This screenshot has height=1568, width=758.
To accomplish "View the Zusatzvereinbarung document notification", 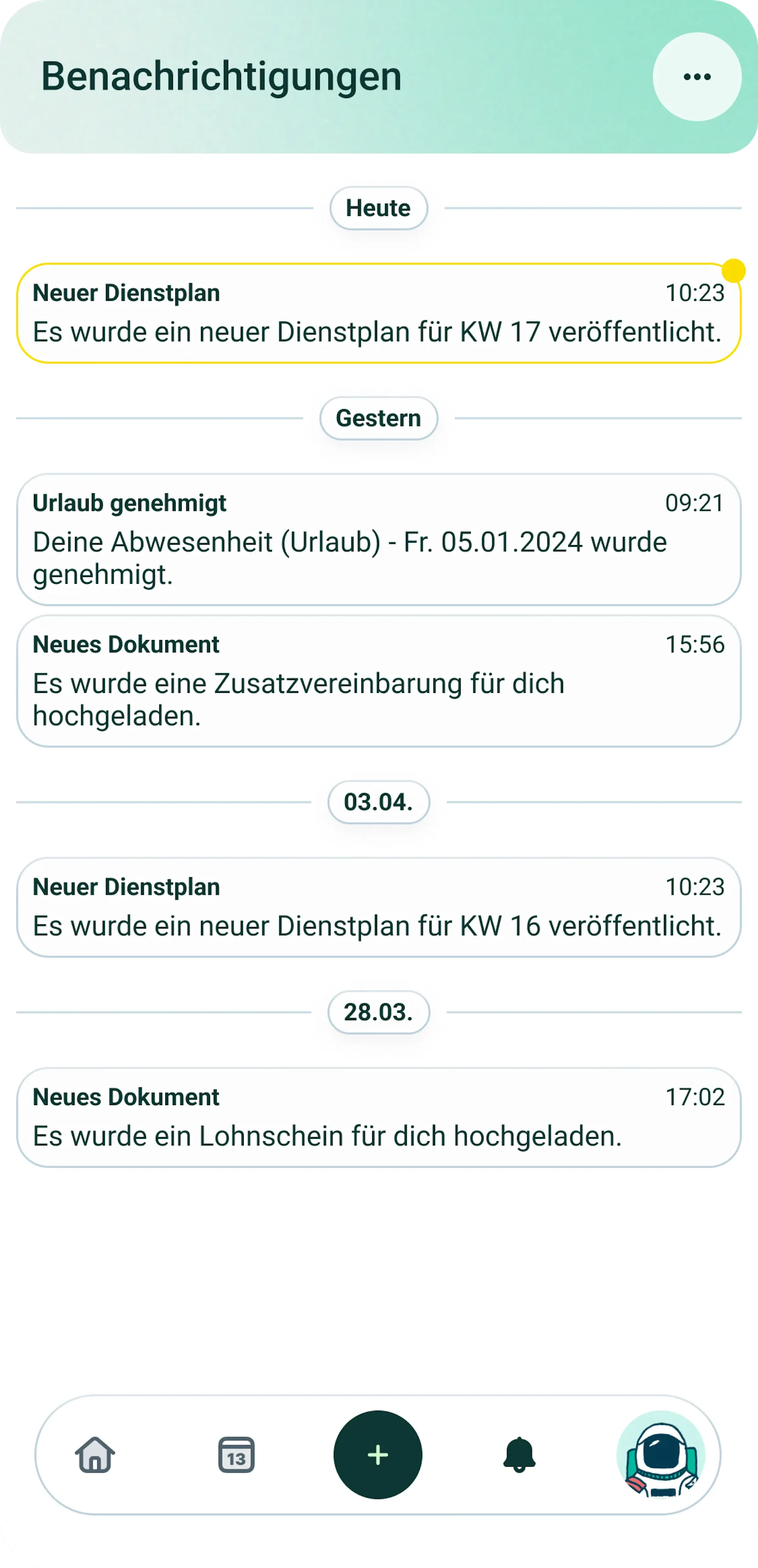I will tap(378, 681).
